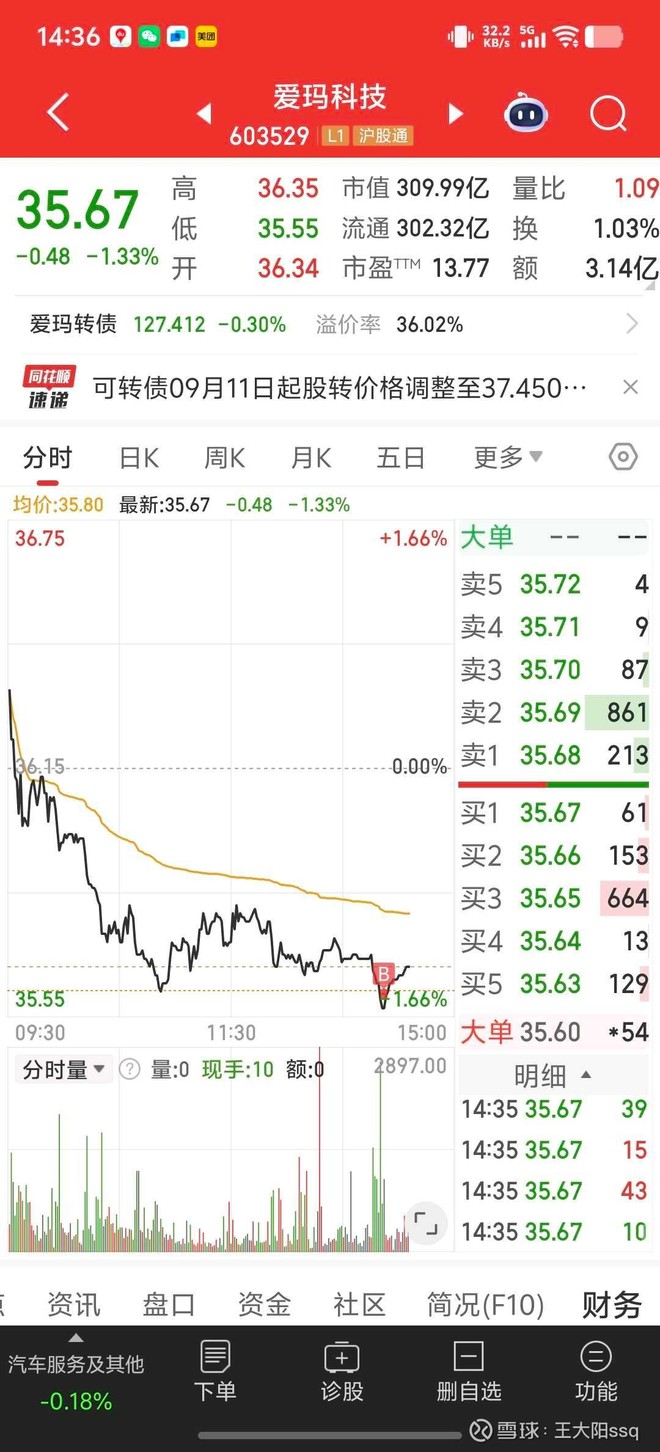Switch to the next stock
660x1452 pixels.
point(456,114)
